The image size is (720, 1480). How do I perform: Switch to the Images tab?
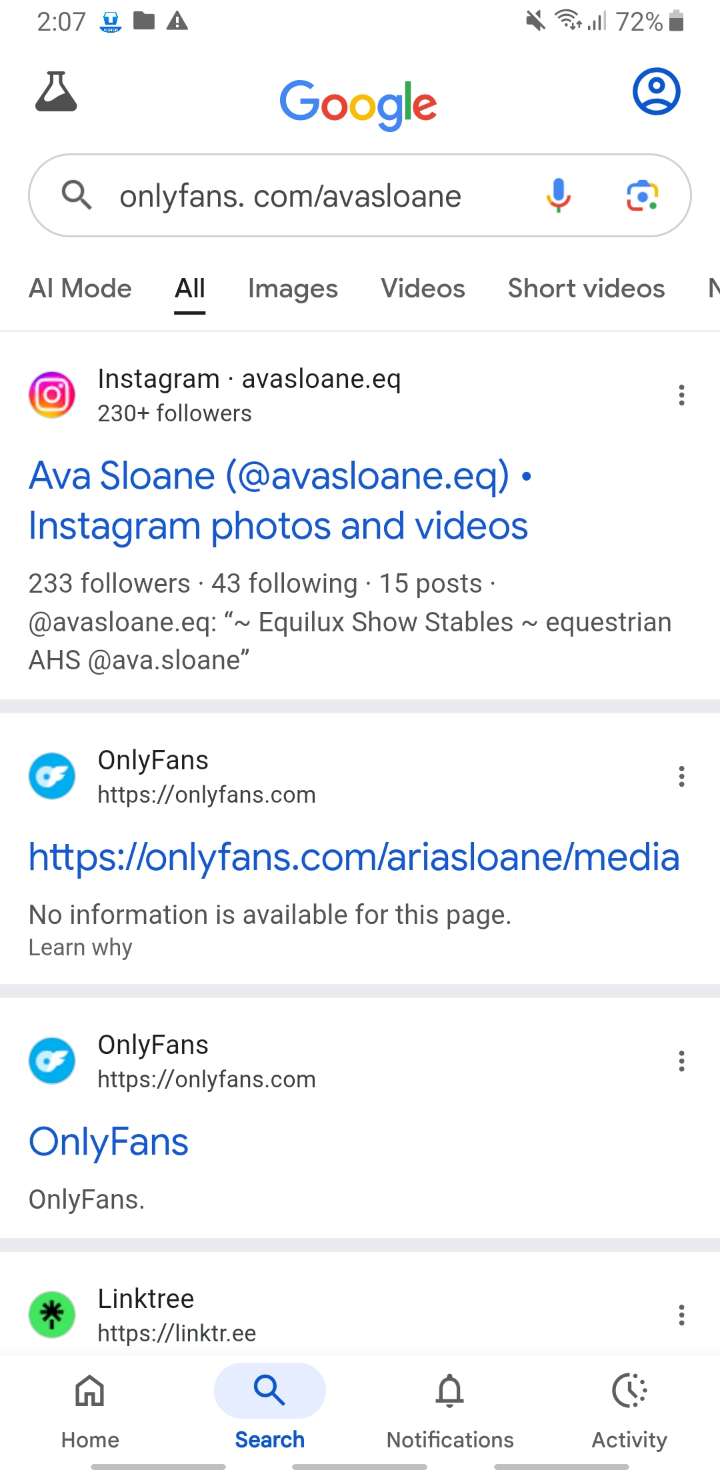(x=292, y=288)
